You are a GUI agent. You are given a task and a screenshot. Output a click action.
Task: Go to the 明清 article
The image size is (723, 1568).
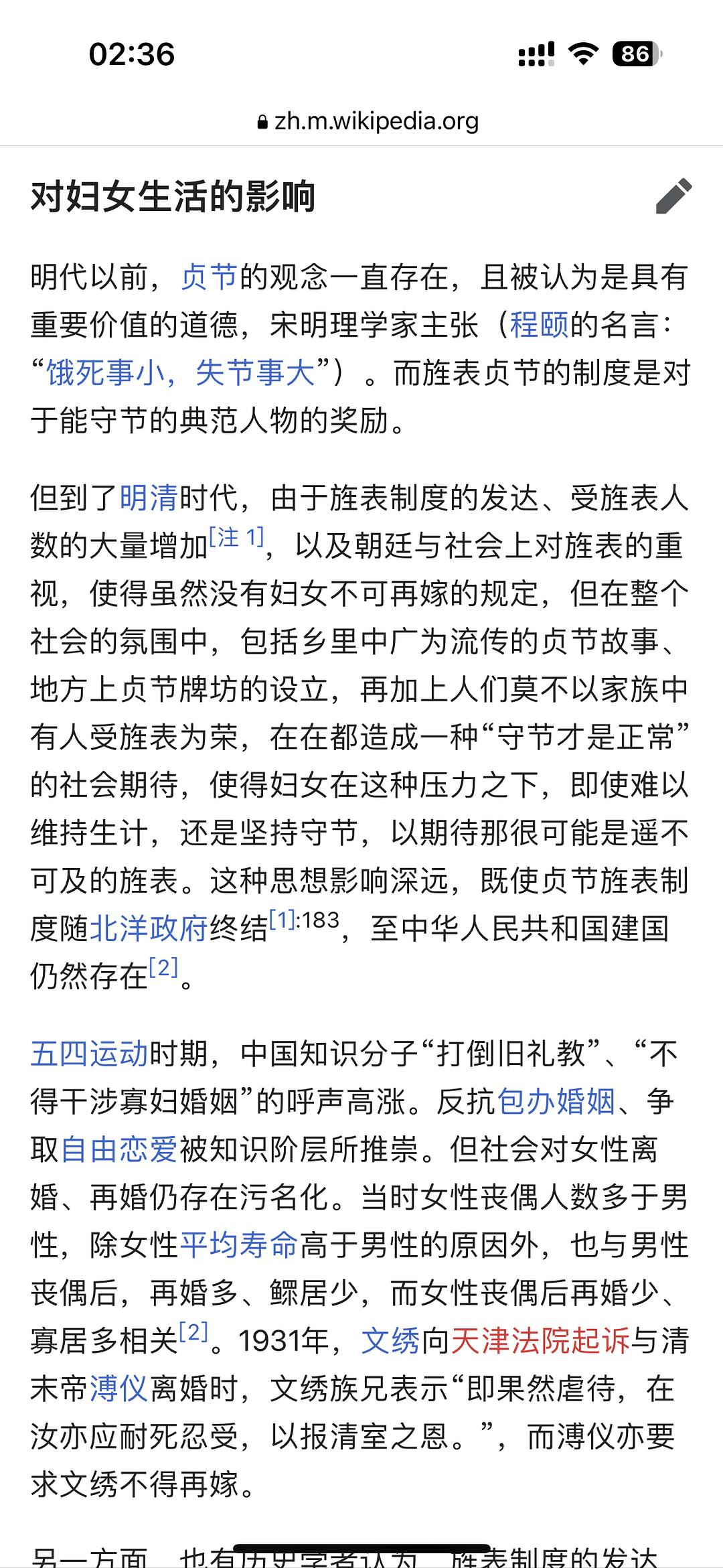(149, 498)
